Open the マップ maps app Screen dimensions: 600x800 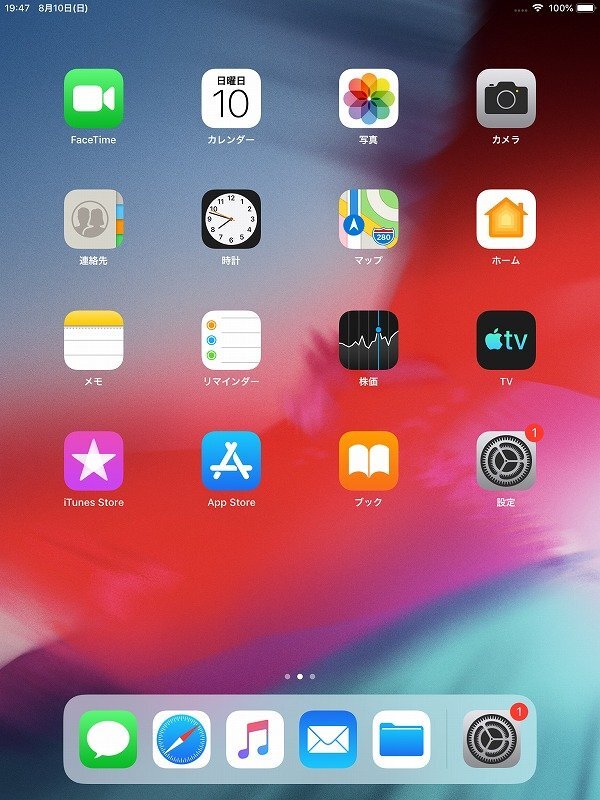click(368, 219)
